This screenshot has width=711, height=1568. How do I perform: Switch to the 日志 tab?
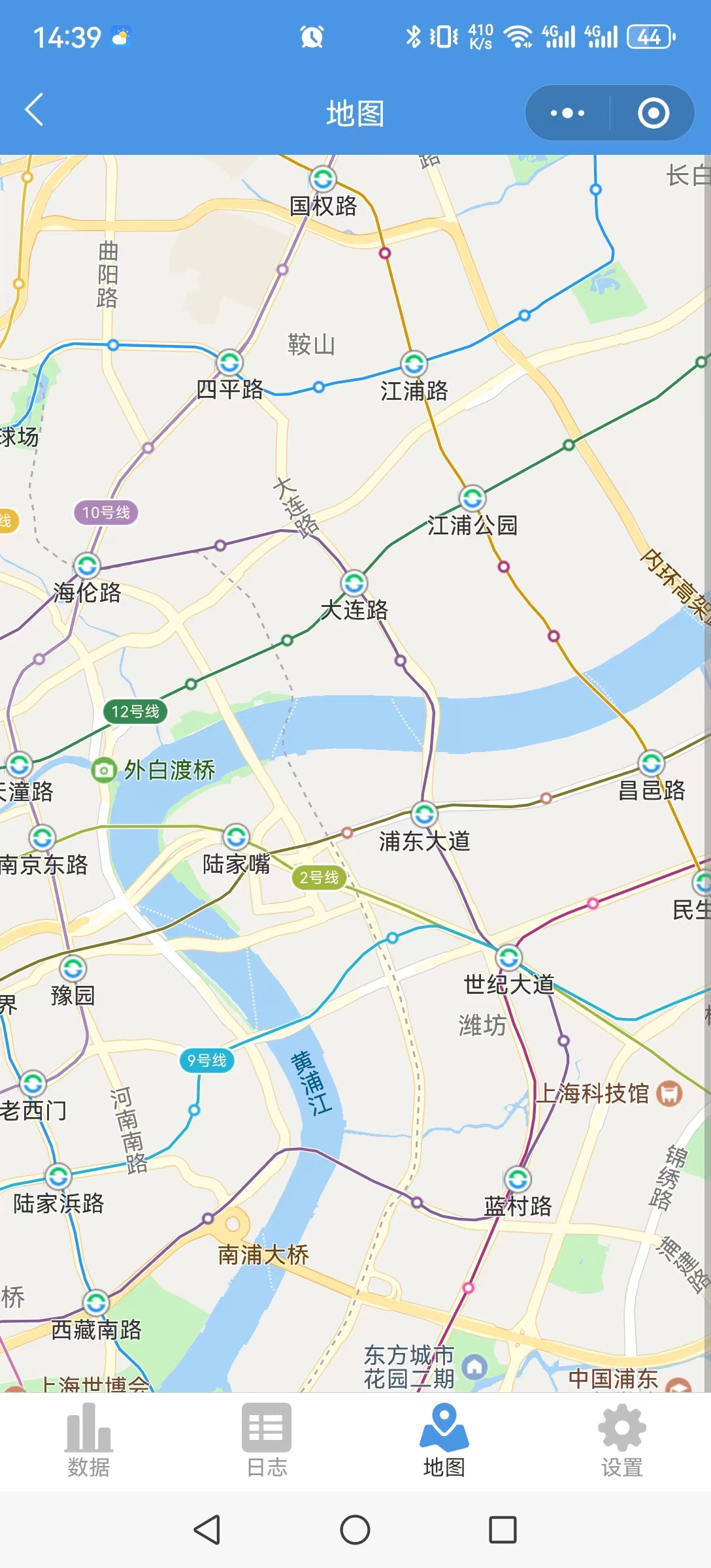267,1441
